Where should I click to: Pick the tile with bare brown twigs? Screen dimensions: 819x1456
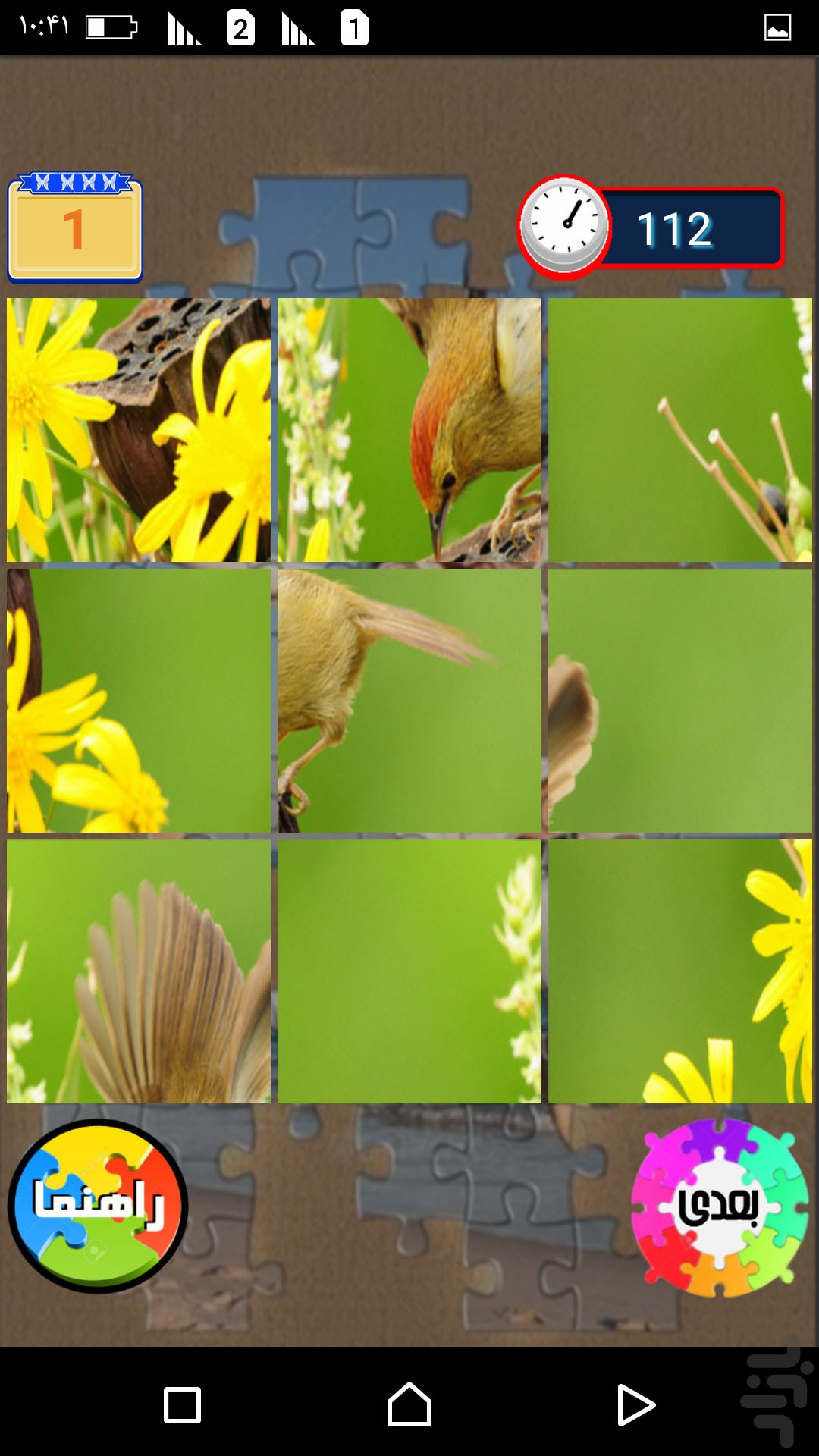[680, 430]
